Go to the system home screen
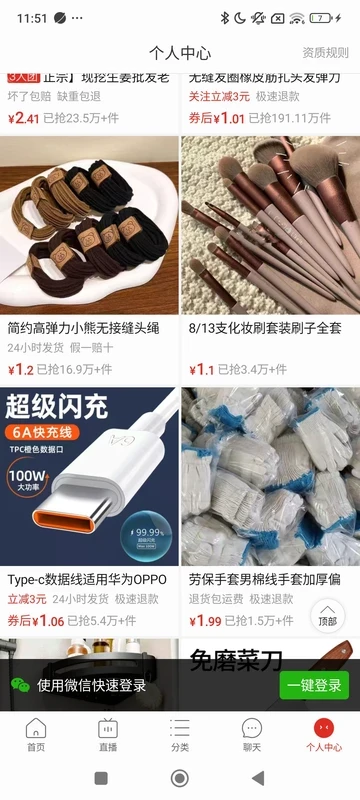The image size is (360, 800). coord(179,778)
